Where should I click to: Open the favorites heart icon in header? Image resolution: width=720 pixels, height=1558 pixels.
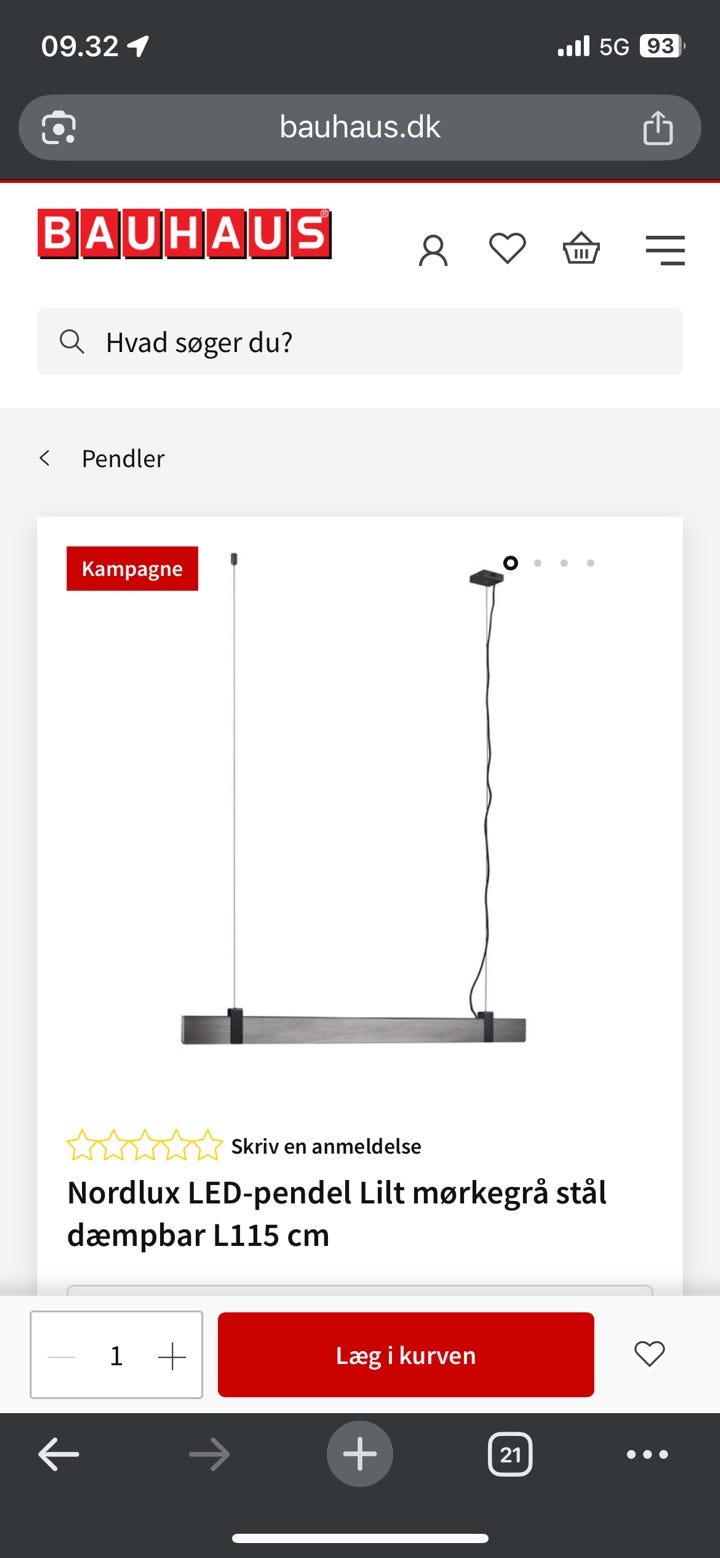point(507,249)
